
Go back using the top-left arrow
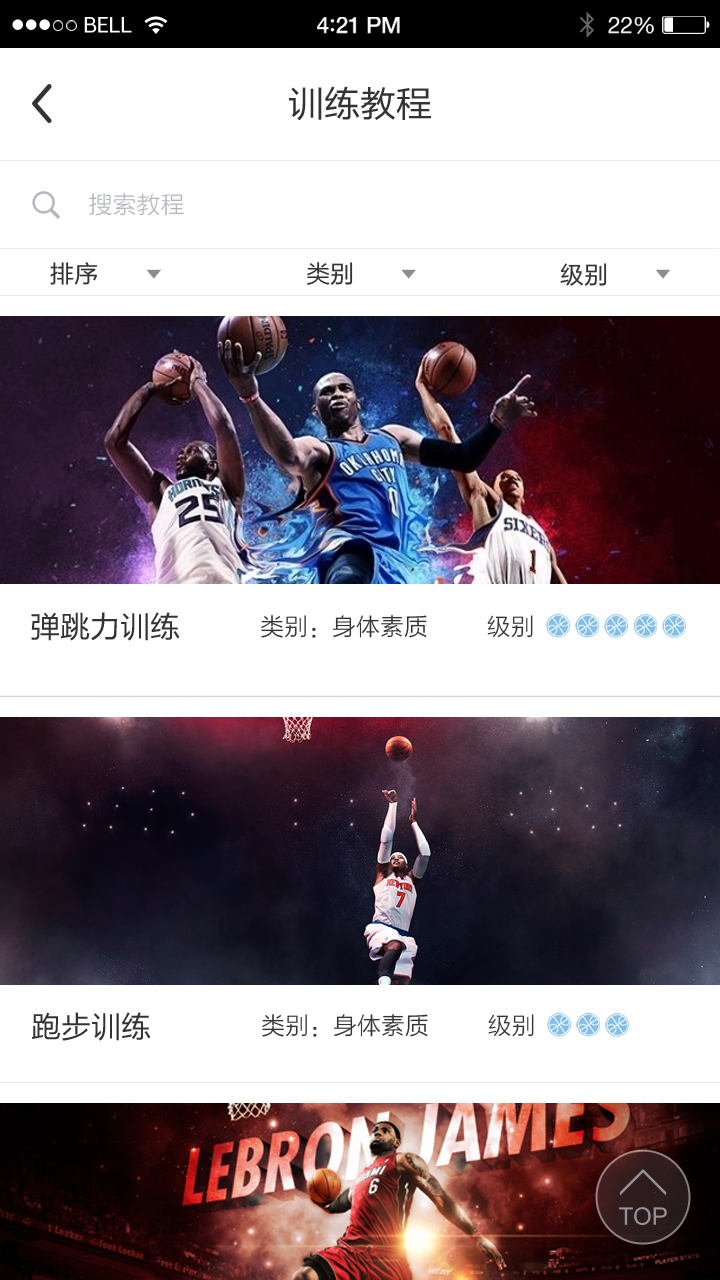(42, 104)
